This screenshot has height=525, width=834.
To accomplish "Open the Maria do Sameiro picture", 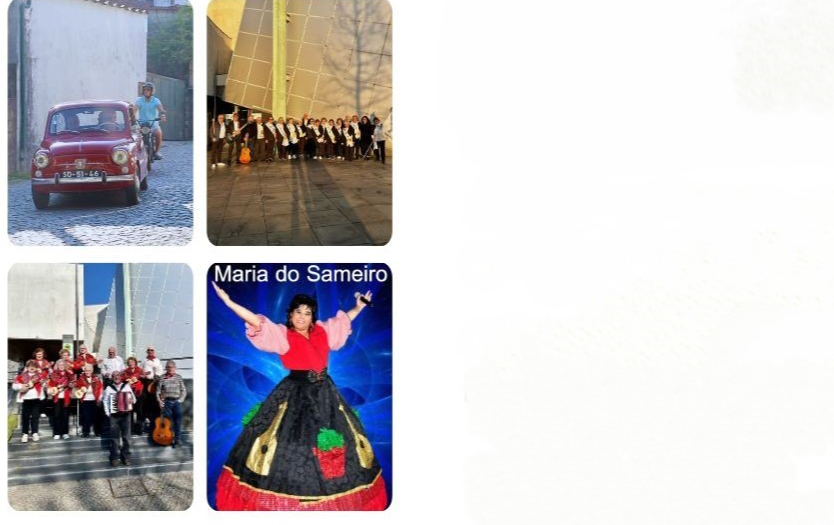I will point(299,387).
